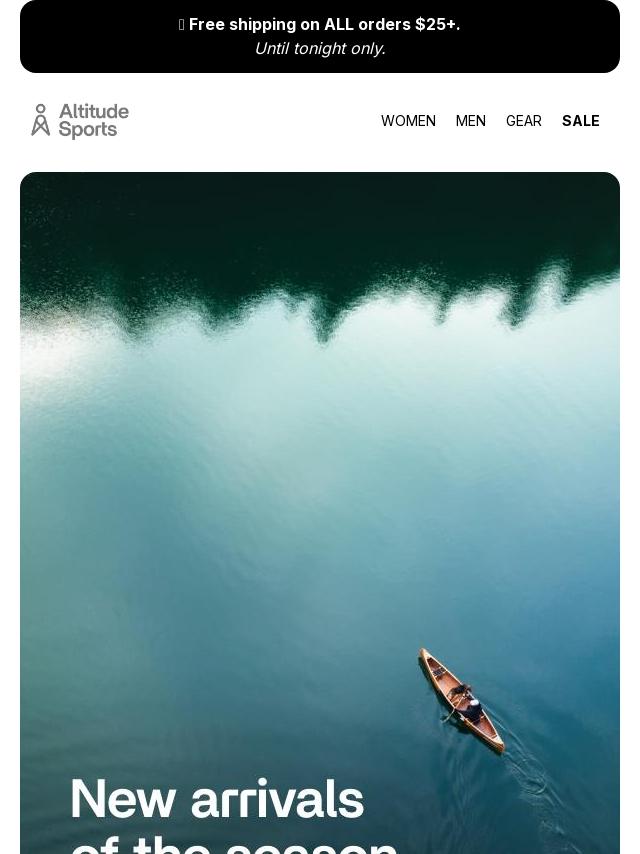Image resolution: width=640 pixels, height=854 pixels.
Task: Go to the Men section
Action: tap(470, 121)
